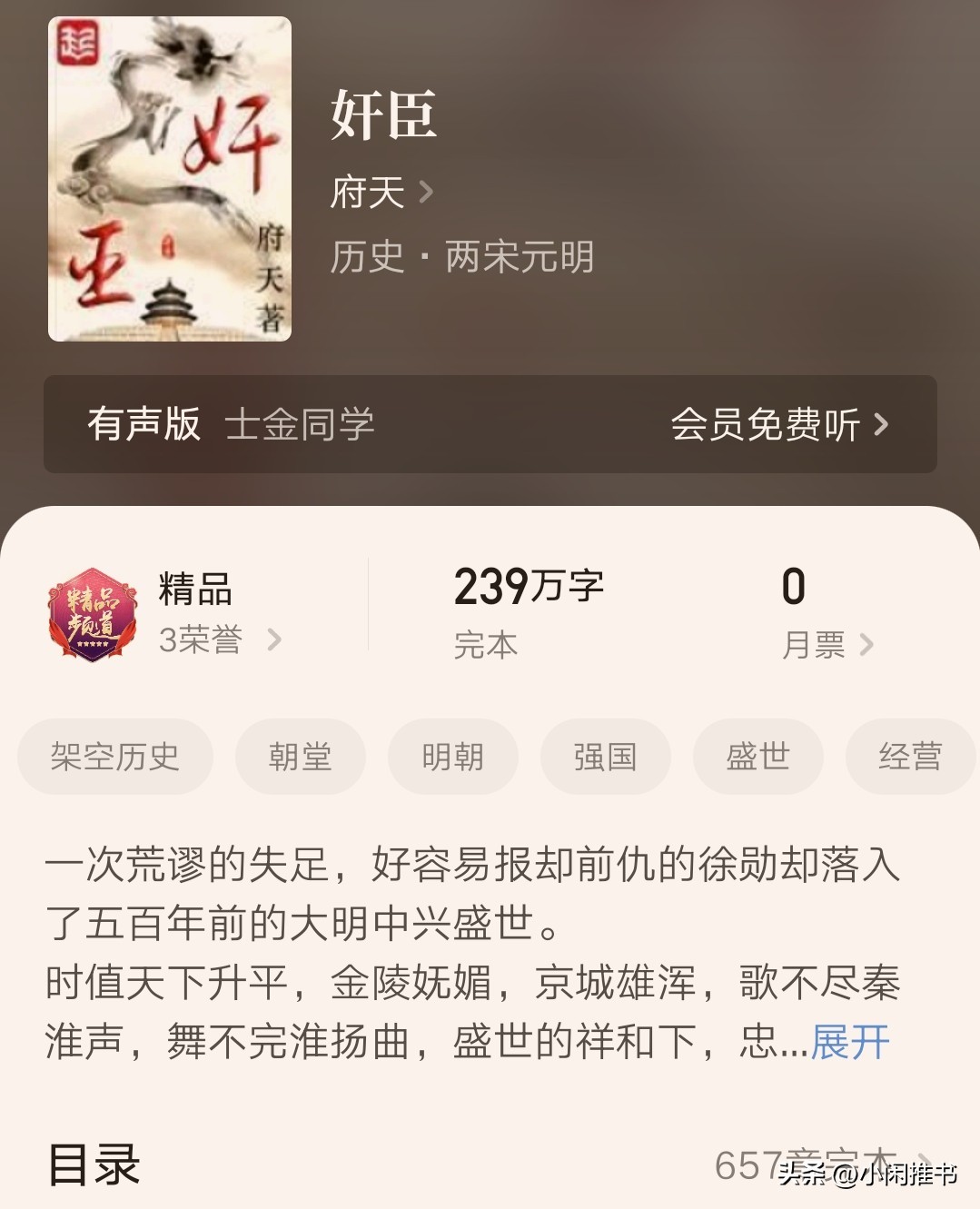Viewport: 980px width, 1209px height.
Task: Select the 盛世 tag
Action: tap(758, 757)
